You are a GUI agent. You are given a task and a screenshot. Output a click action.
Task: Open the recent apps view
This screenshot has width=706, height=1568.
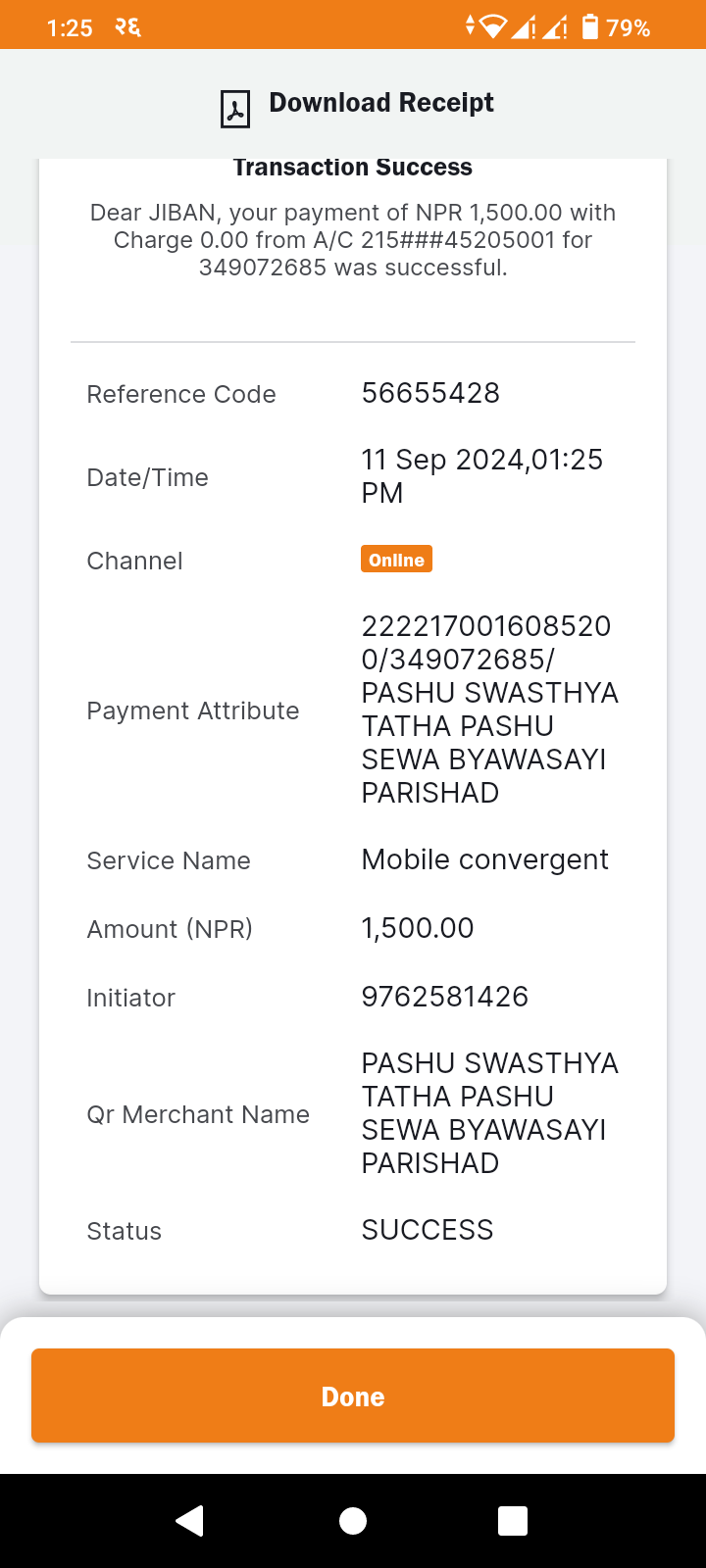pos(513,1520)
